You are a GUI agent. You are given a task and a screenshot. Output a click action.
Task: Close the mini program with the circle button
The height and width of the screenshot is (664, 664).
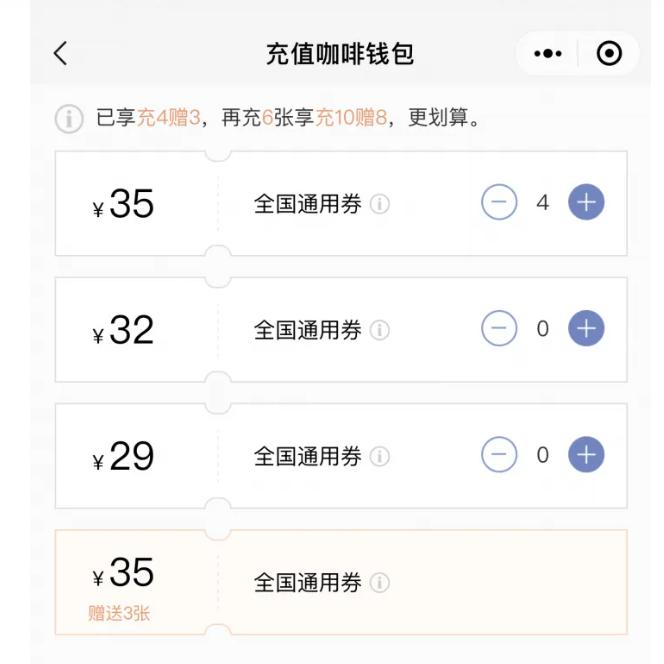point(608,54)
